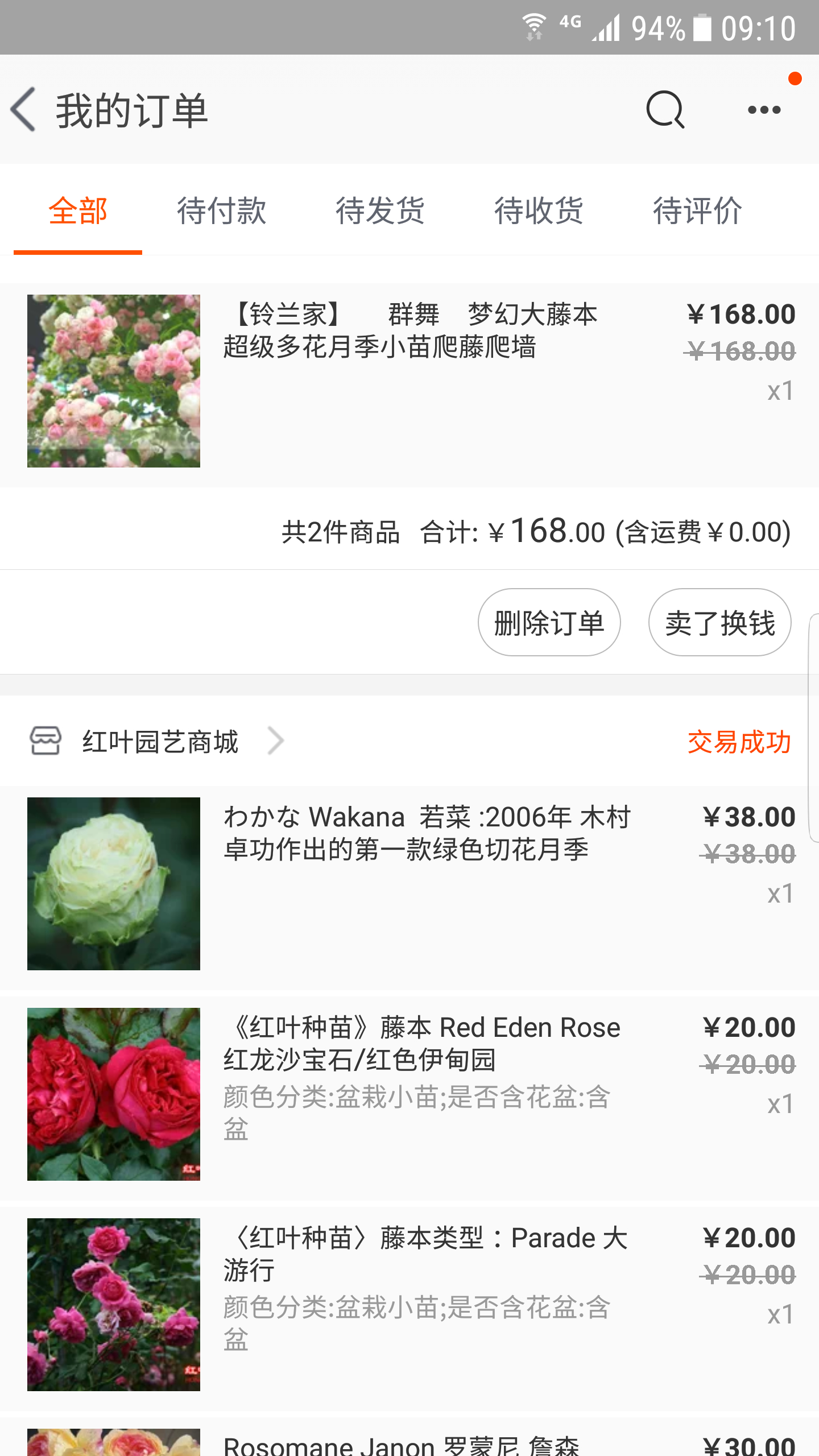Go back from 我的订单
This screenshot has width=819, height=1456.
click(24, 109)
